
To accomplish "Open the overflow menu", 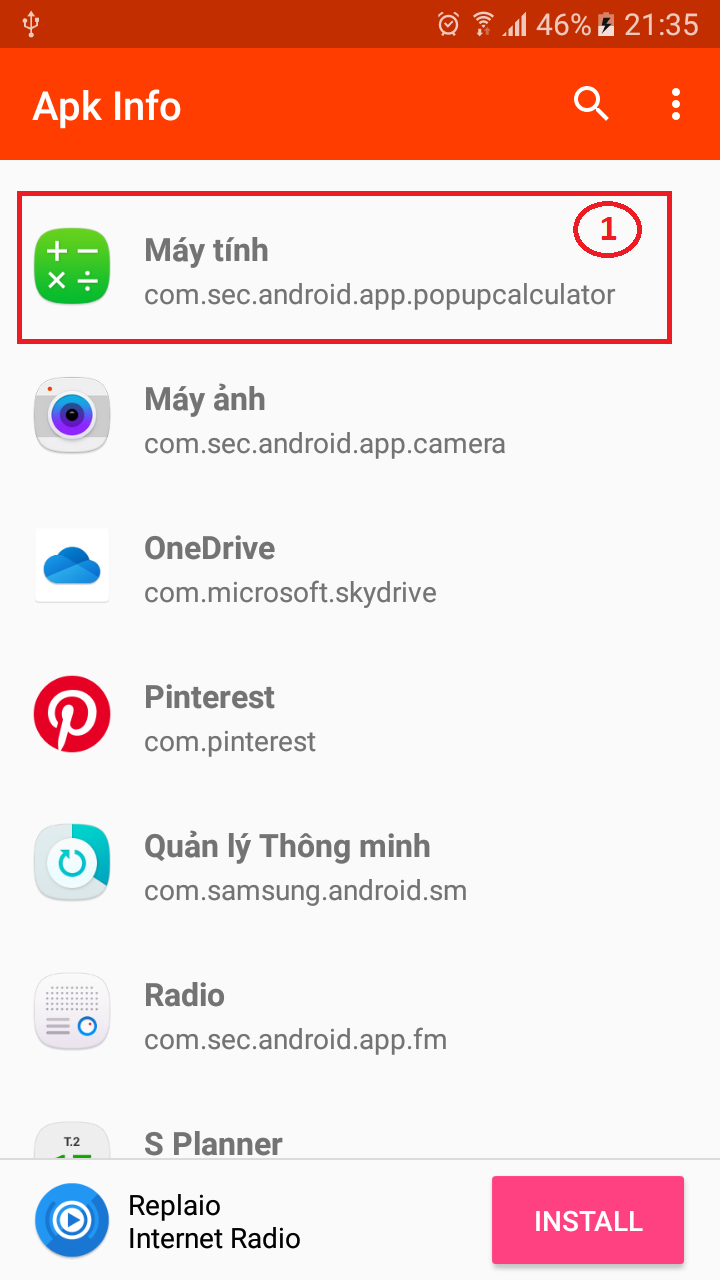I will click(x=677, y=104).
